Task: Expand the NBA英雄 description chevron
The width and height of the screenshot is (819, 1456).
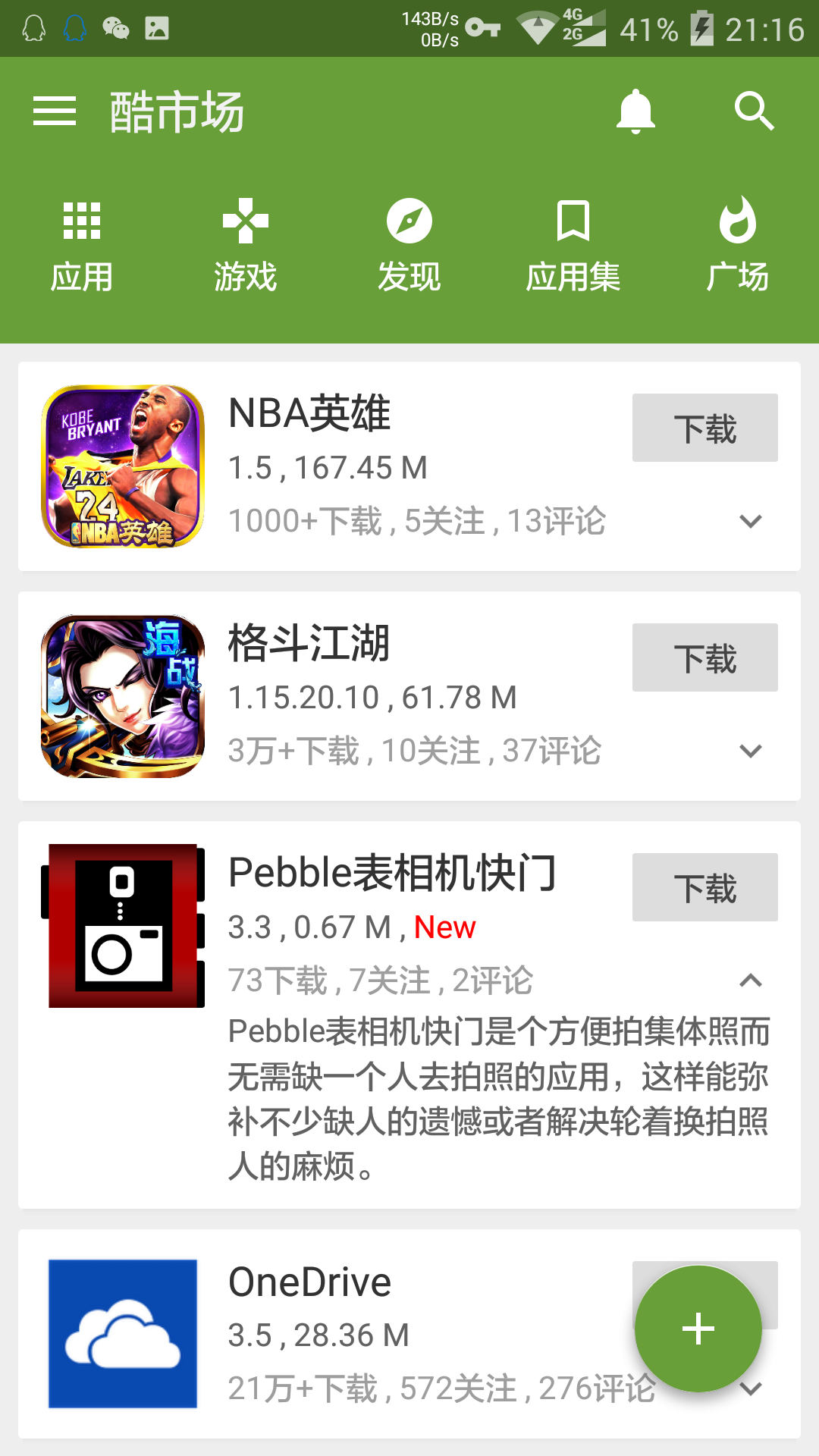Action: pyautogui.click(x=750, y=522)
